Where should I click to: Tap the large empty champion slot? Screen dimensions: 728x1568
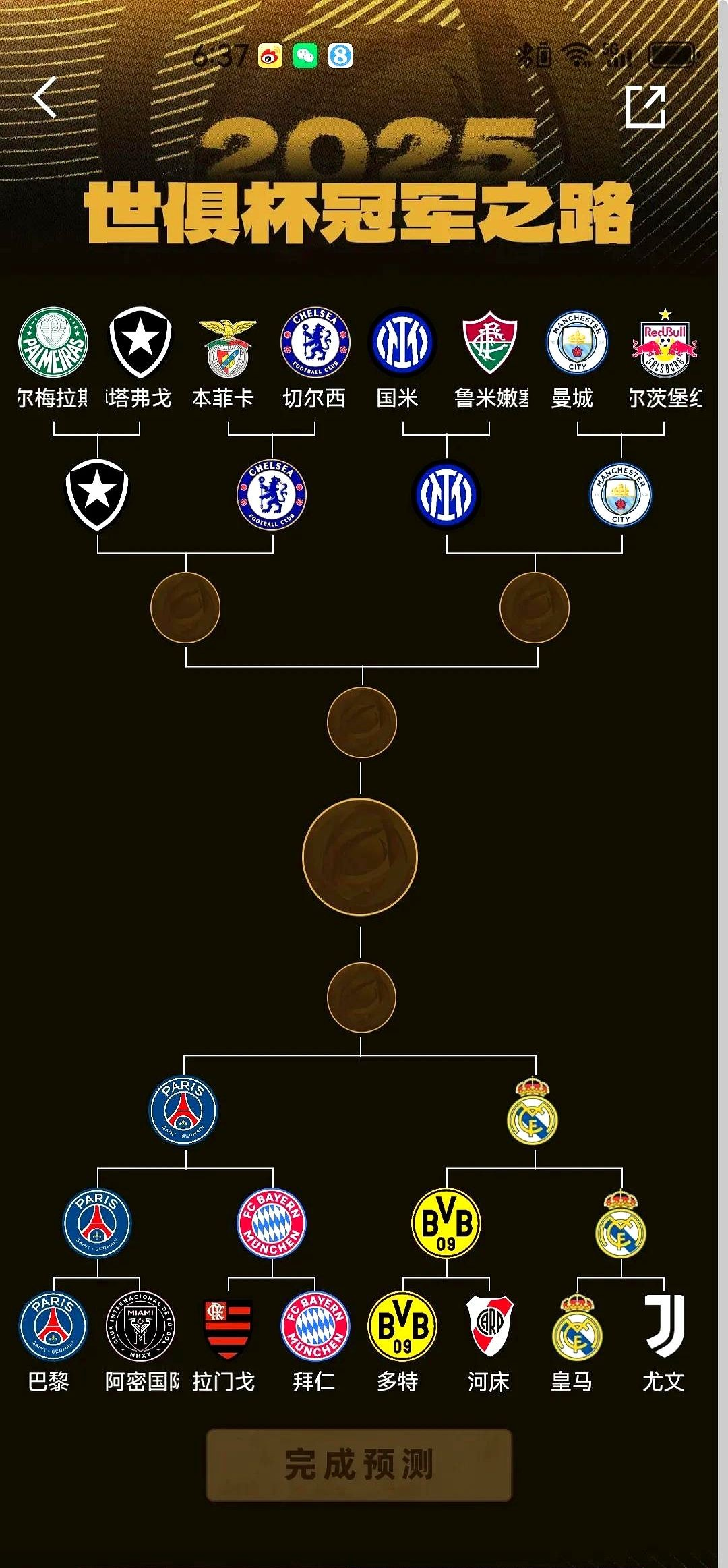360,856
